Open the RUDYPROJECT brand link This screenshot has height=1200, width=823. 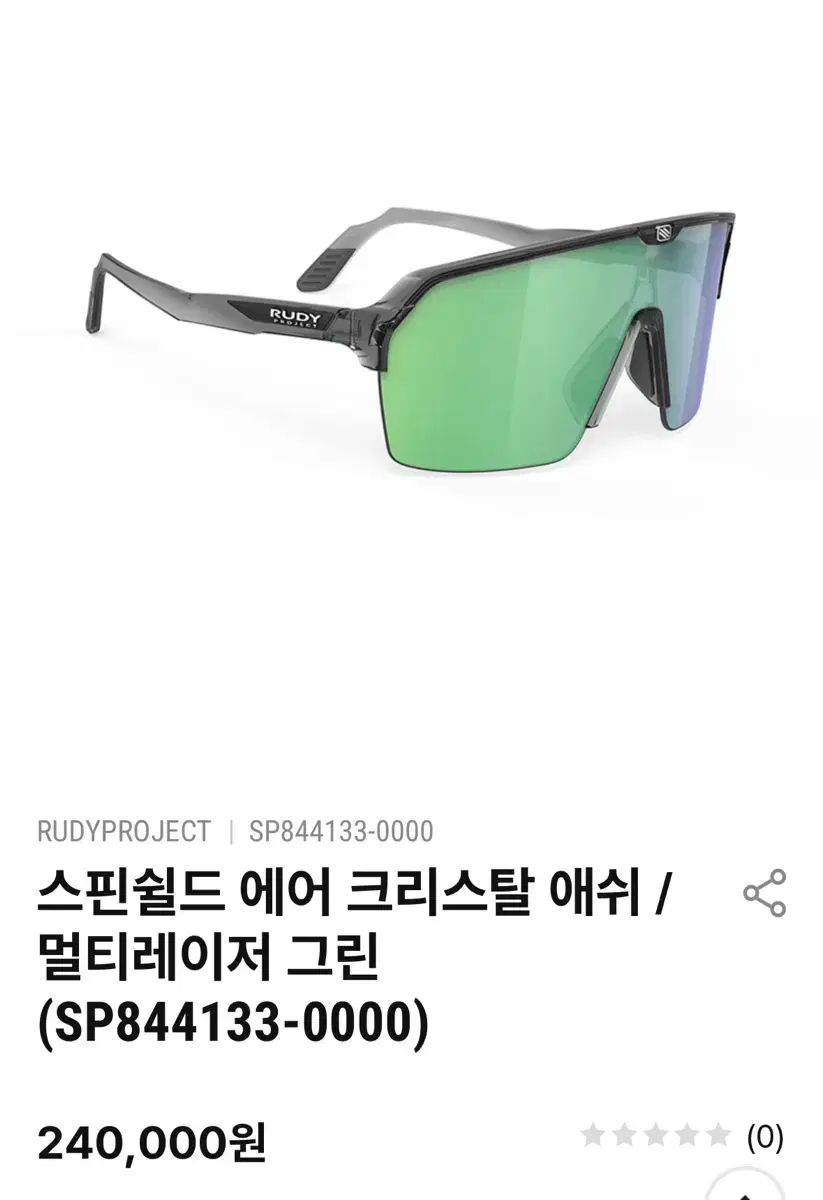(124, 831)
